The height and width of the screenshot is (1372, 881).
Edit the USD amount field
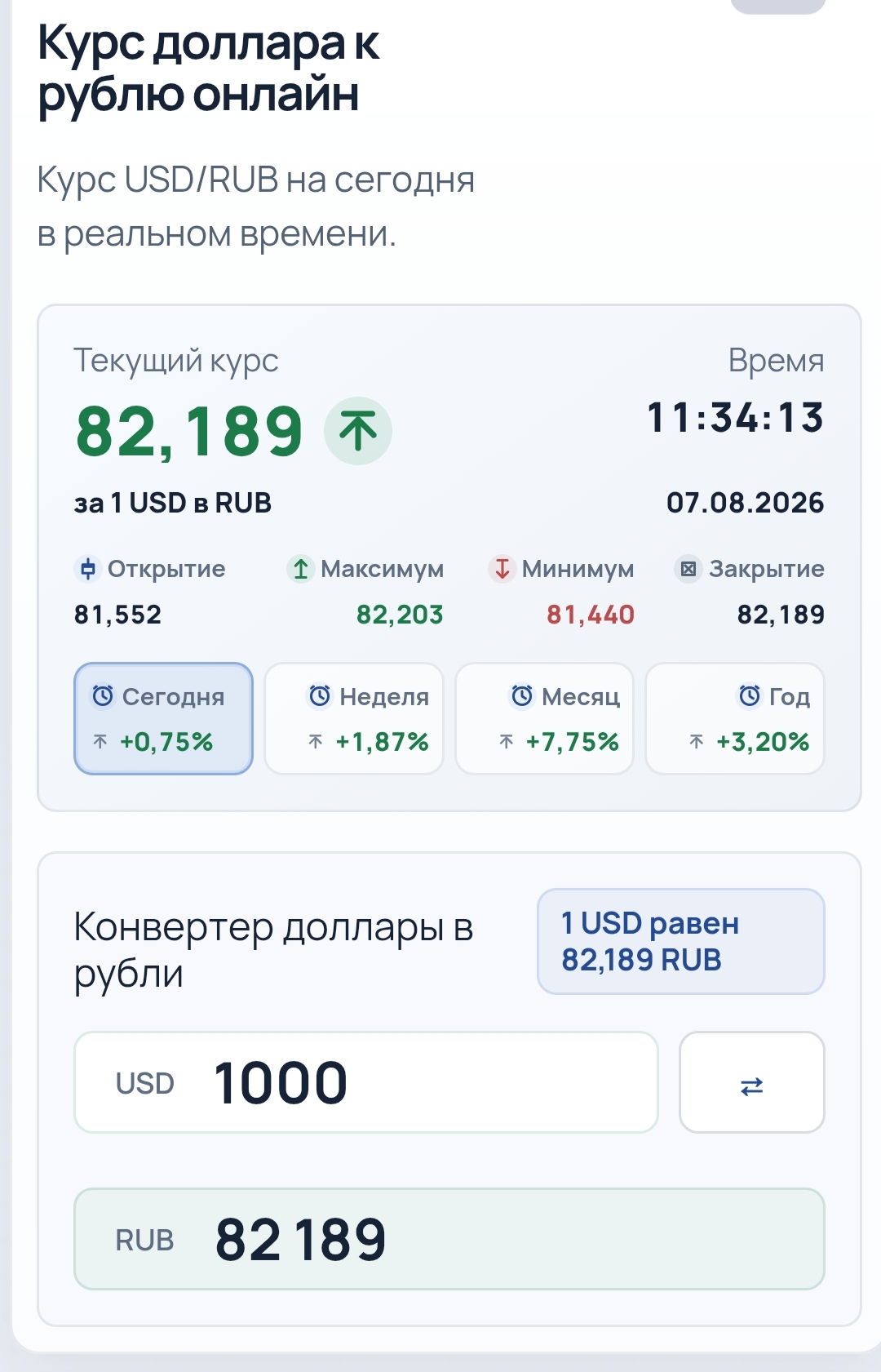366,1082
